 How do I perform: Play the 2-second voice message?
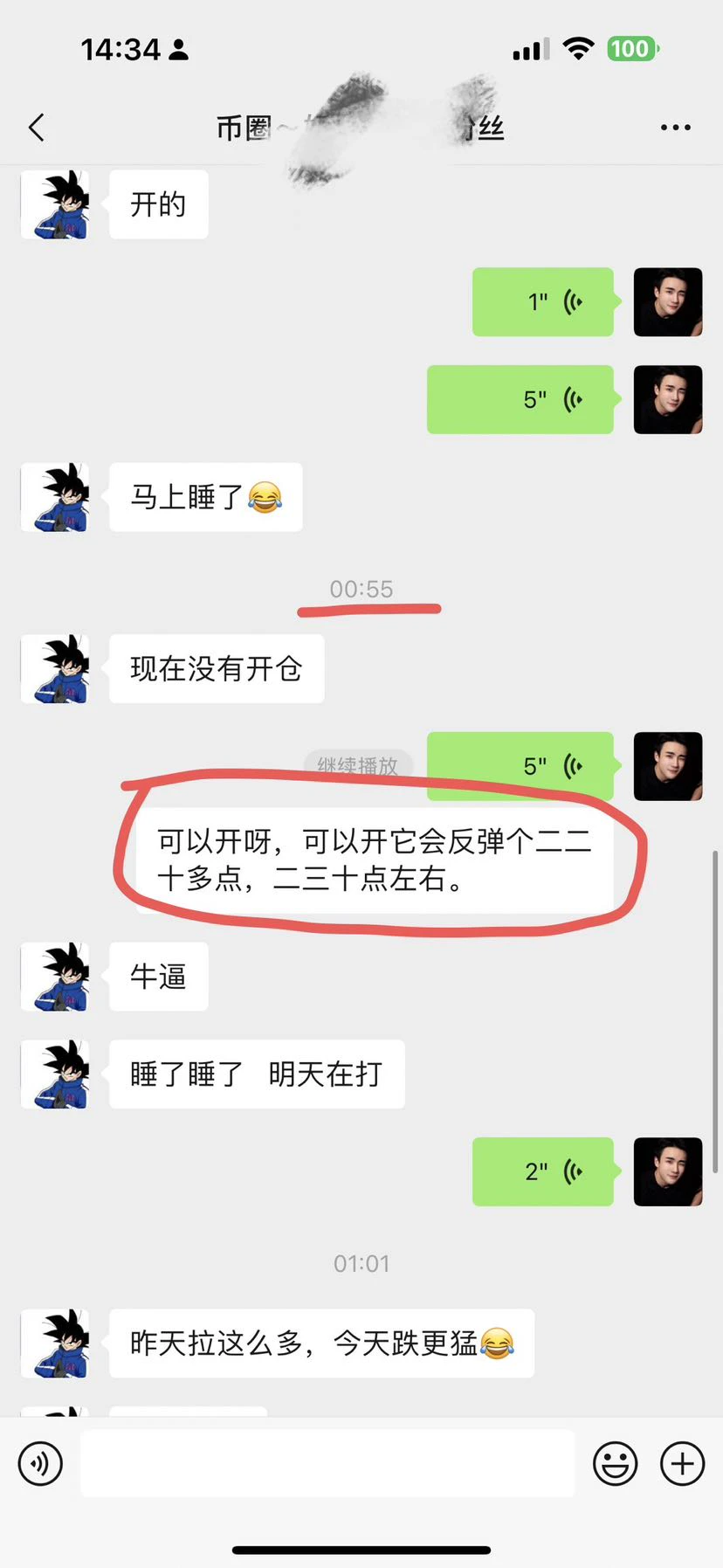(x=543, y=1171)
